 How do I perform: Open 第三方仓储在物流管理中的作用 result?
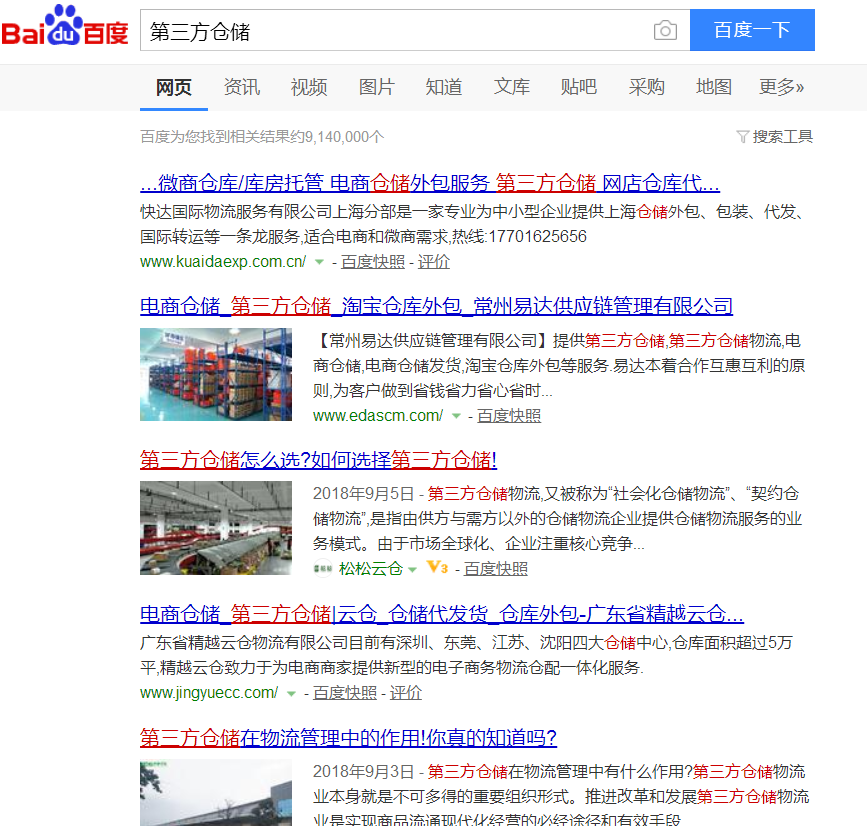(348, 738)
